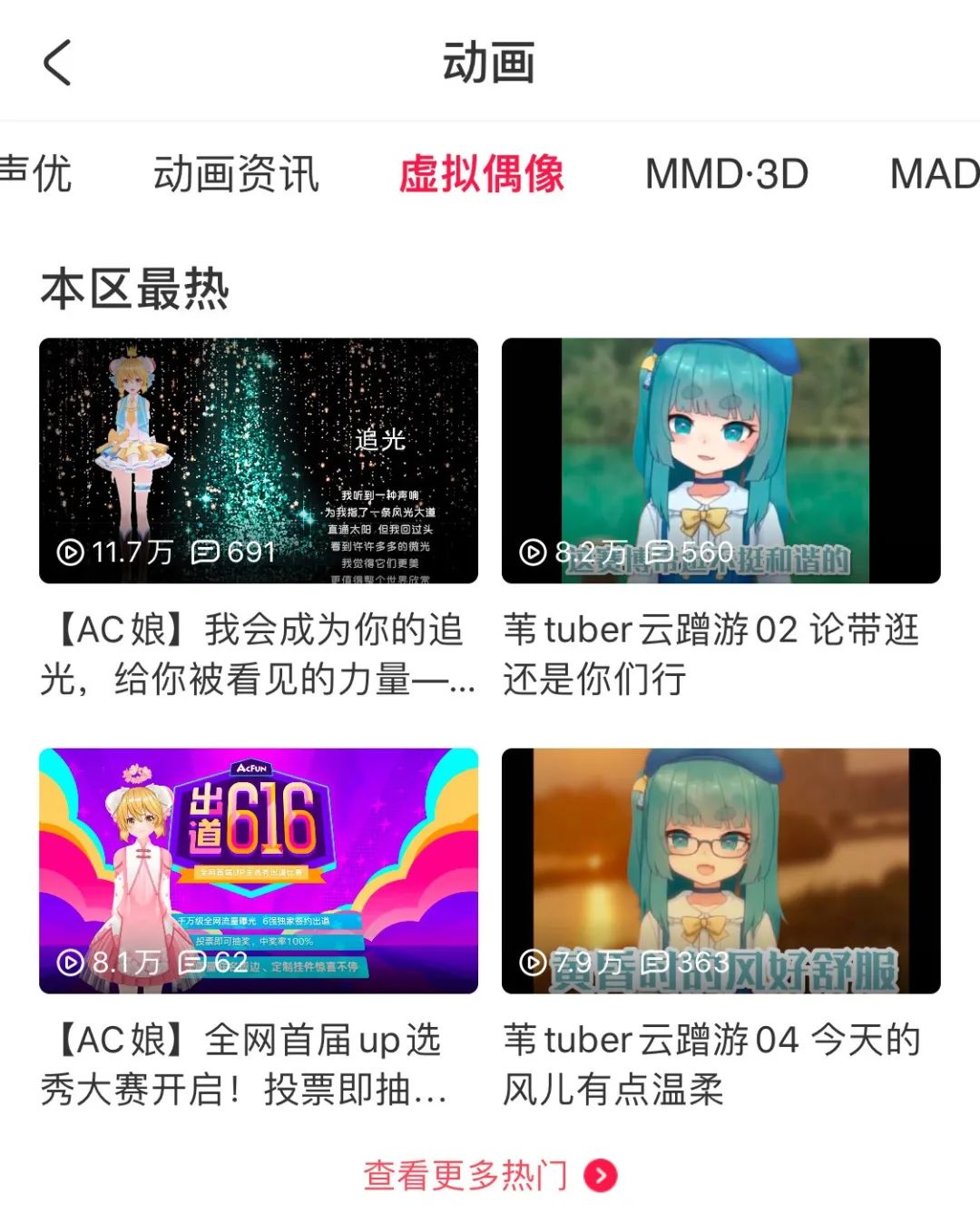Open the 【AC娘】我会成为你的追光 video
The image size is (980, 1223).
(259, 461)
